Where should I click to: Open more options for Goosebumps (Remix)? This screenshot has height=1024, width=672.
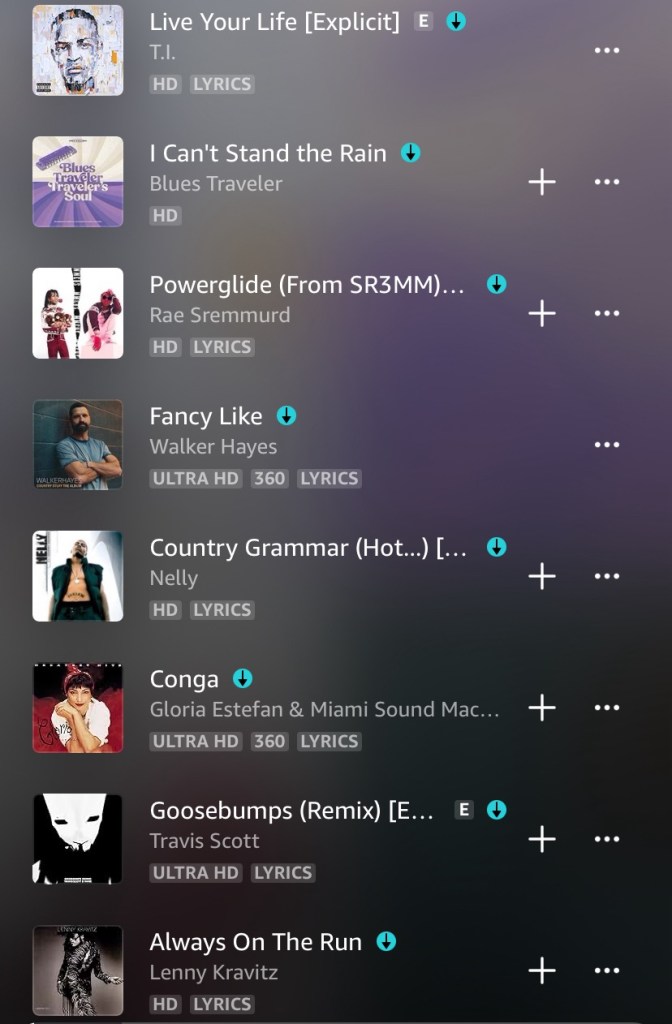(606, 839)
